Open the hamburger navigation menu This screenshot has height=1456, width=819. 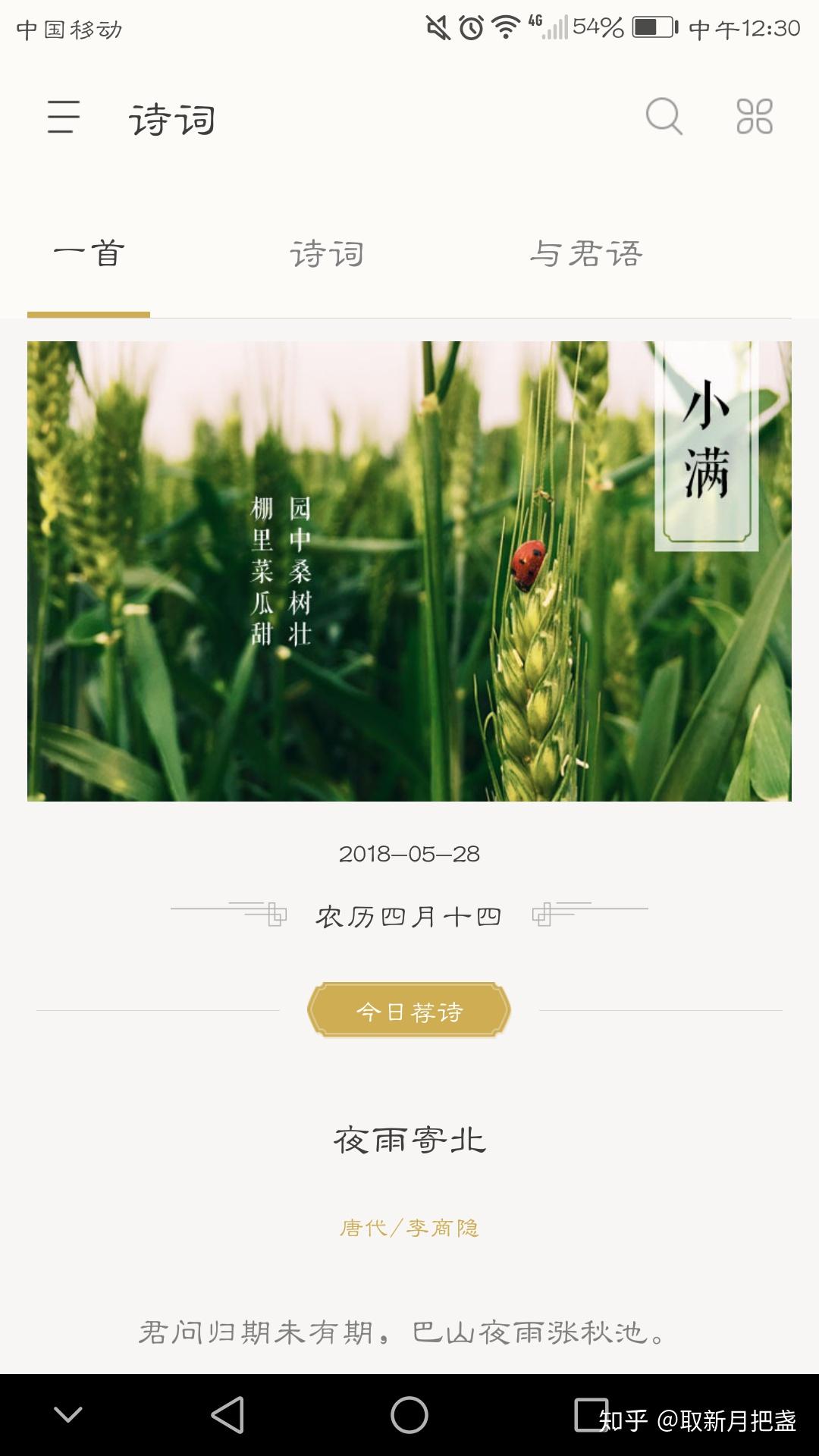[63, 119]
